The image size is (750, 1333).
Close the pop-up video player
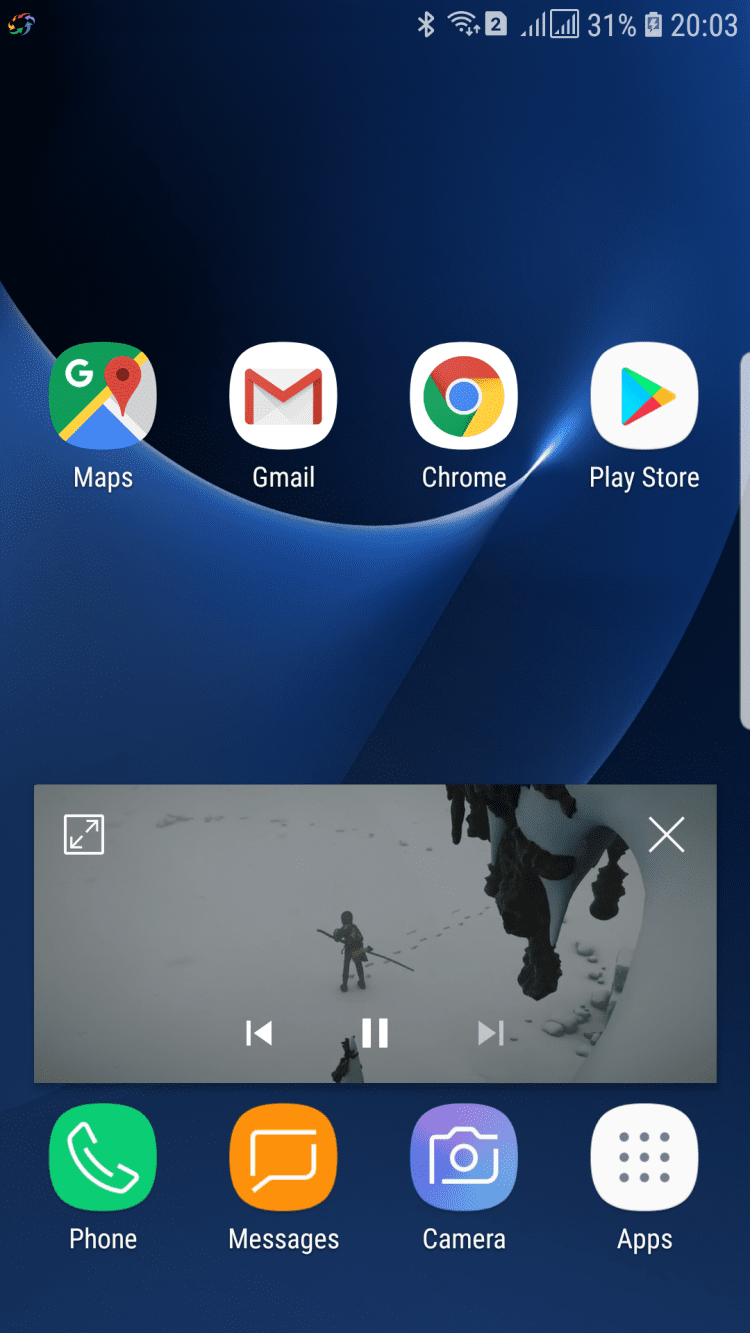pos(666,834)
